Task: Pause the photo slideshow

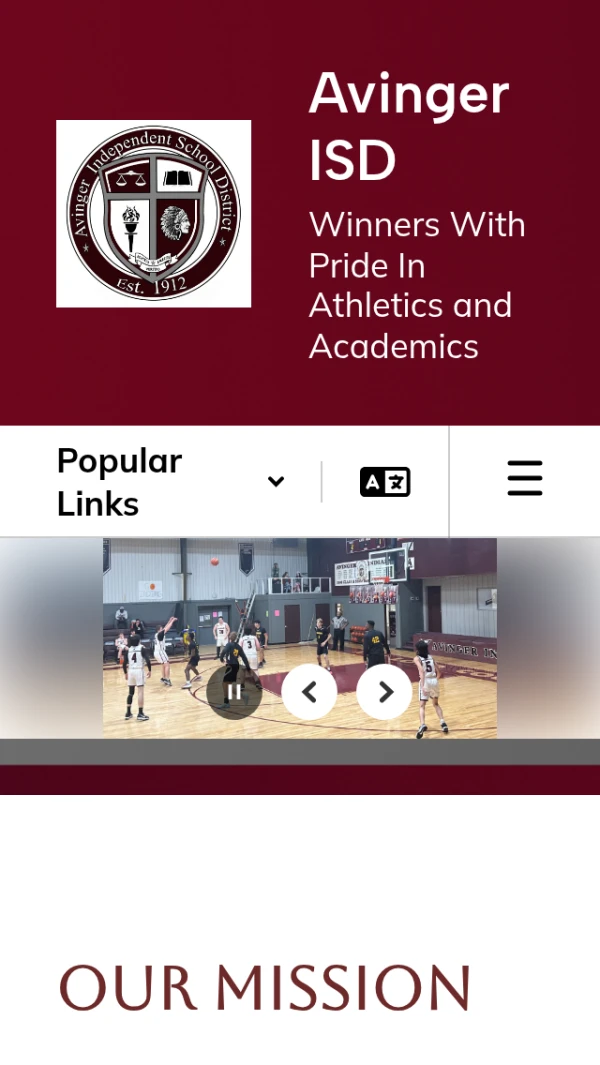Action: (234, 691)
